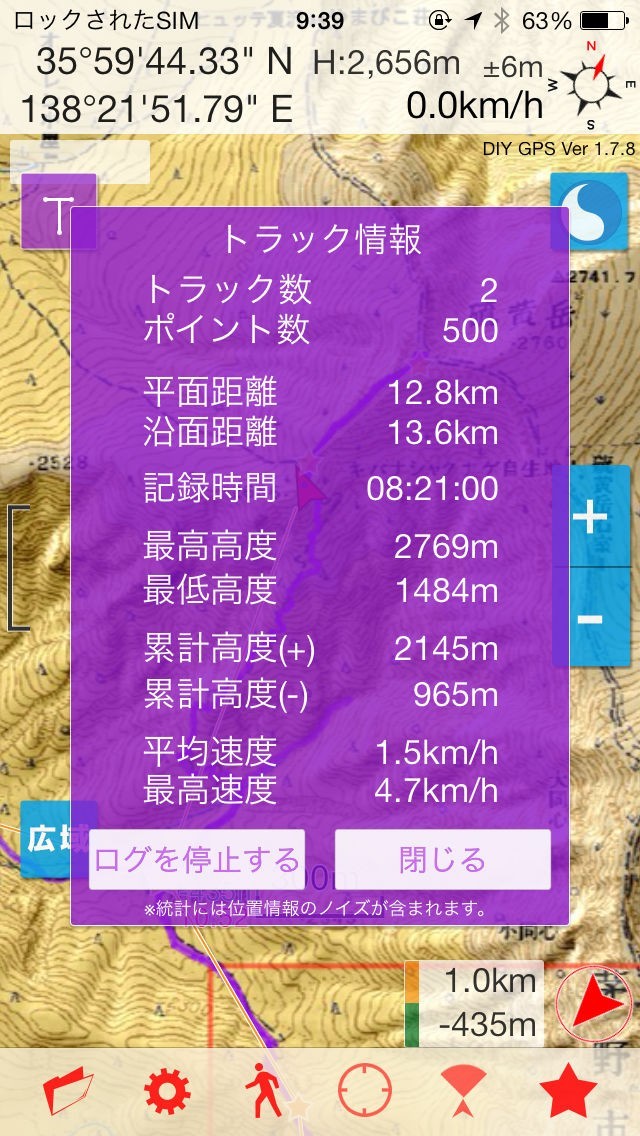Tap ログを停止する to stop logging
The height and width of the screenshot is (1136, 640).
[196, 859]
